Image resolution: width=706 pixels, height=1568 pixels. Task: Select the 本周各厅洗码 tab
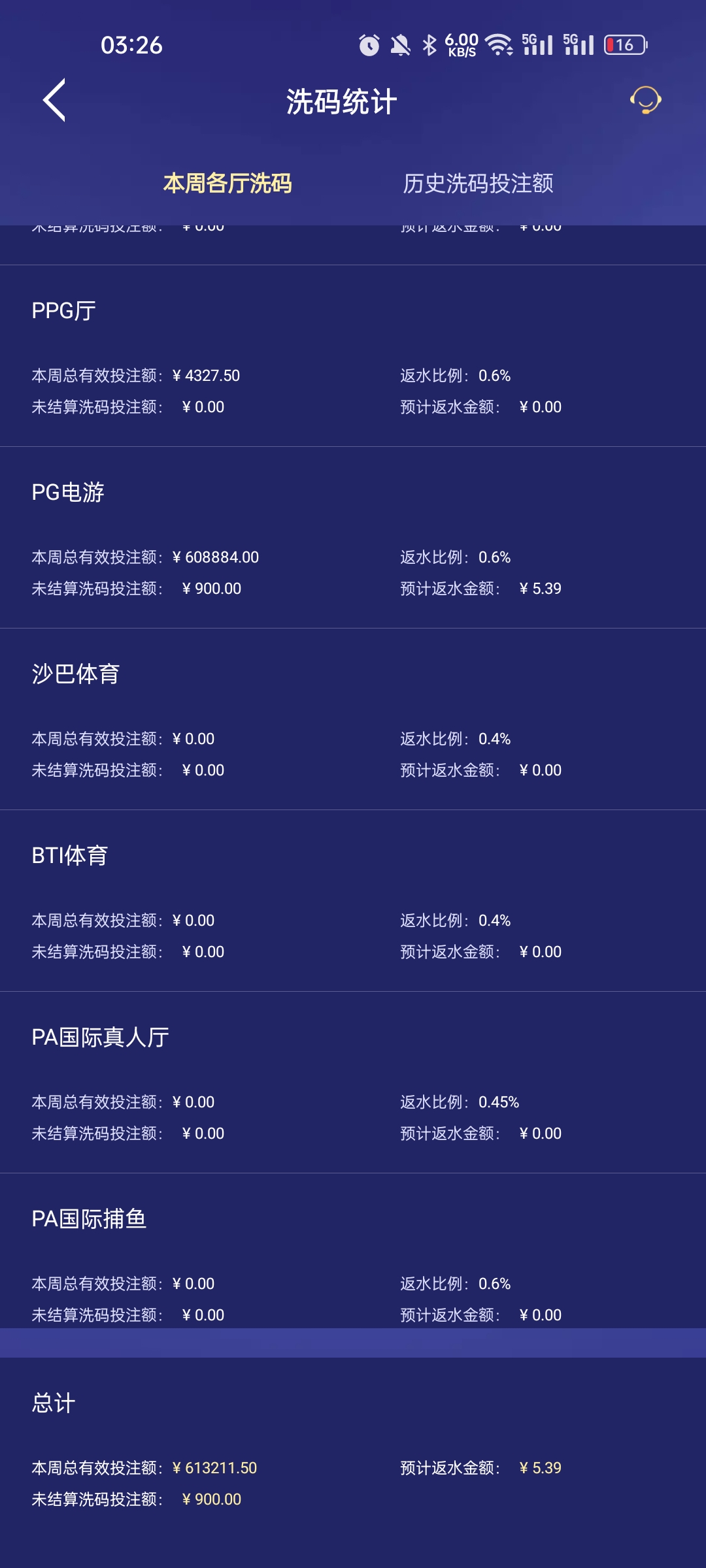click(x=230, y=185)
